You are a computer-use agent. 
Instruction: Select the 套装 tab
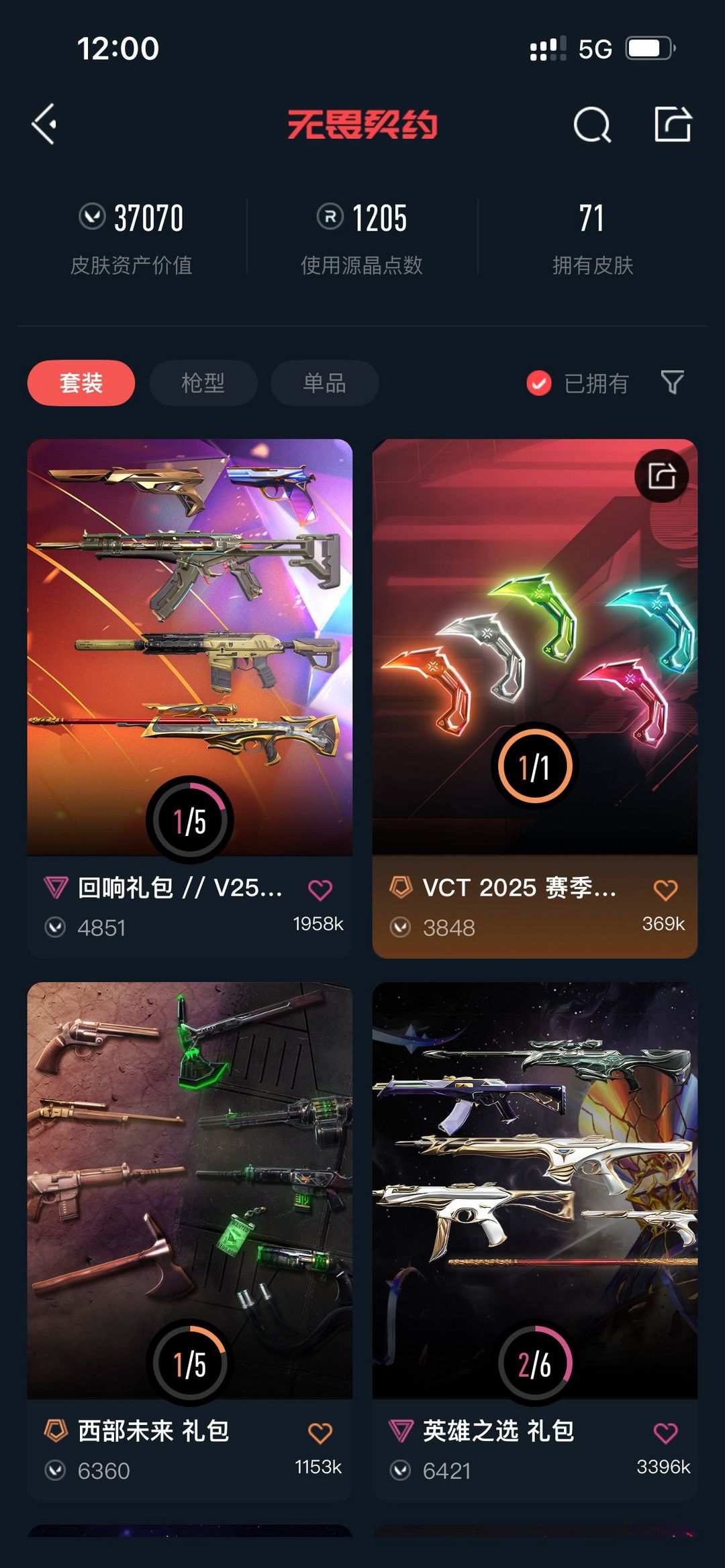(x=81, y=383)
